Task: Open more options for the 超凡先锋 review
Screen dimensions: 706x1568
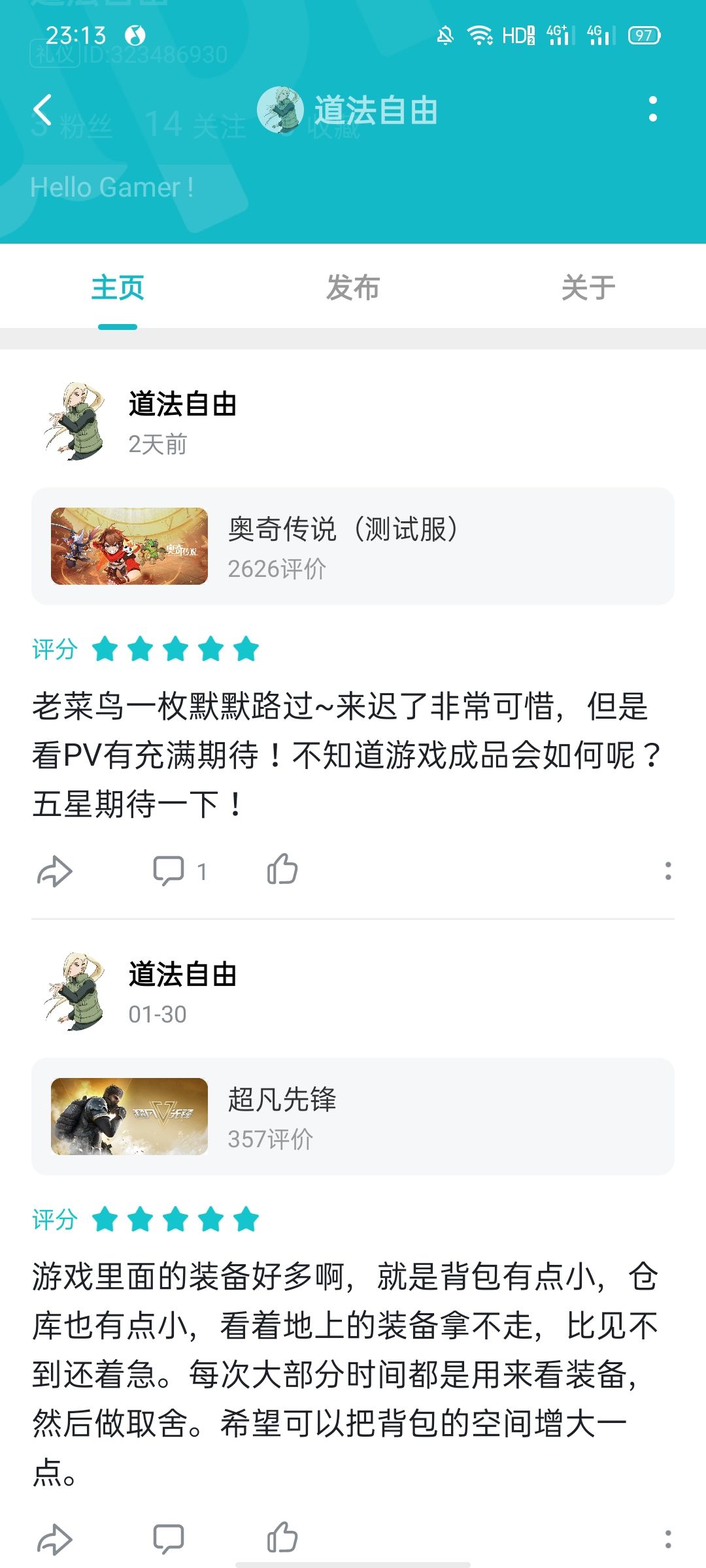Action: click(667, 1539)
